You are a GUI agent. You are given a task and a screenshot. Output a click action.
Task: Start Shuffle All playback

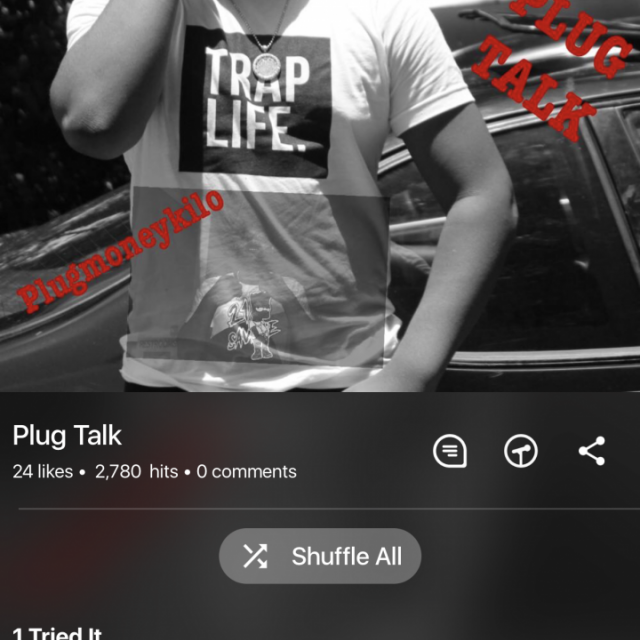tap(320, 556)
